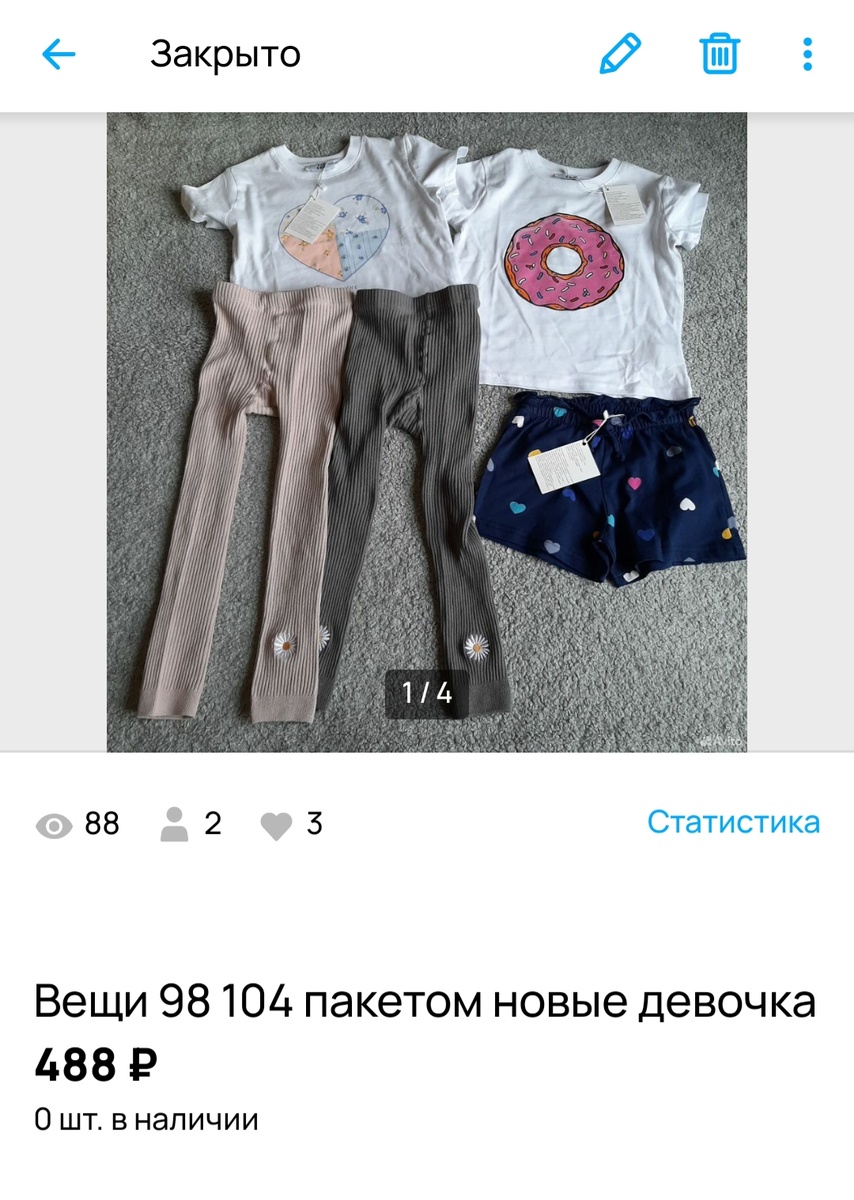Click the listing title about girl's clothes bundle
854x1200 pixels.
pyautogui.click(x=427, y=997)
